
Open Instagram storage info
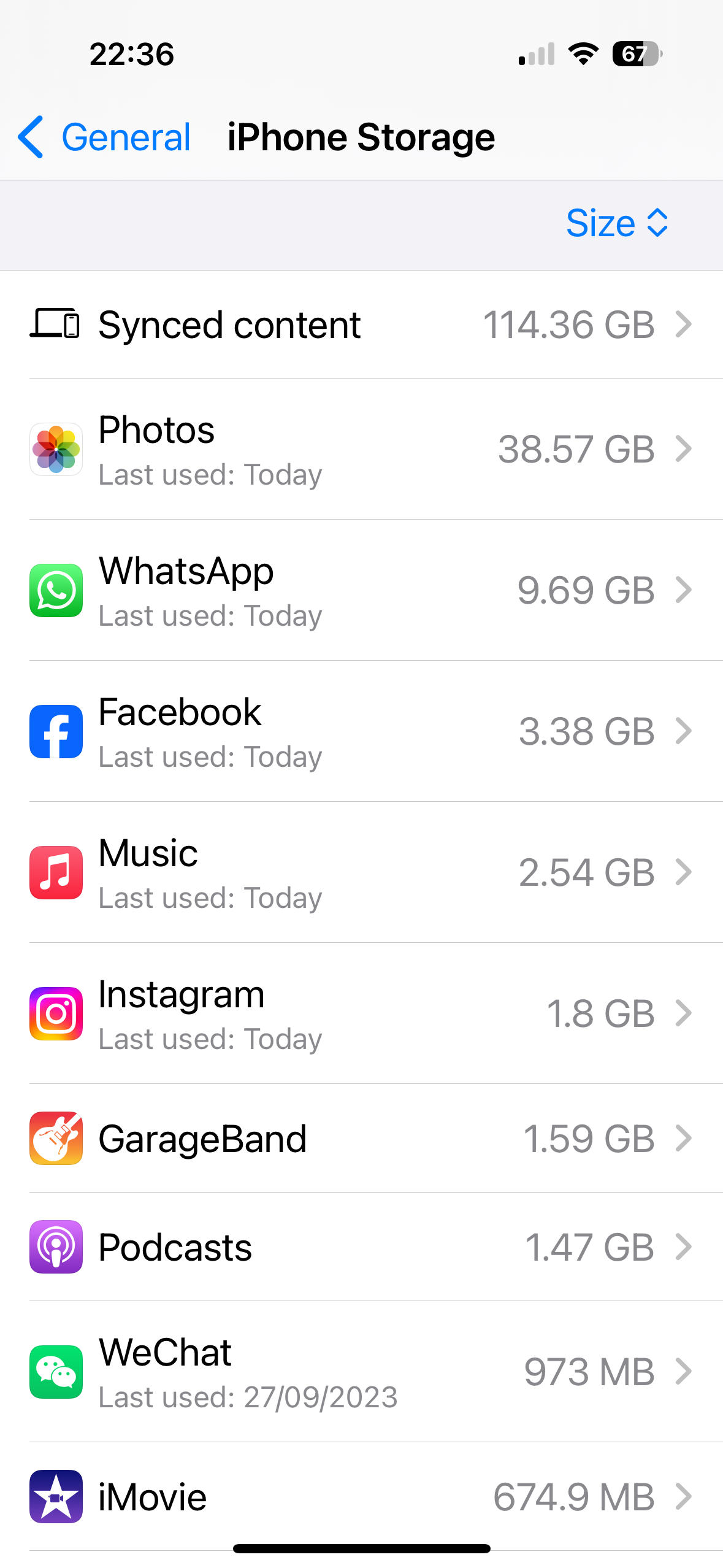361,1013
